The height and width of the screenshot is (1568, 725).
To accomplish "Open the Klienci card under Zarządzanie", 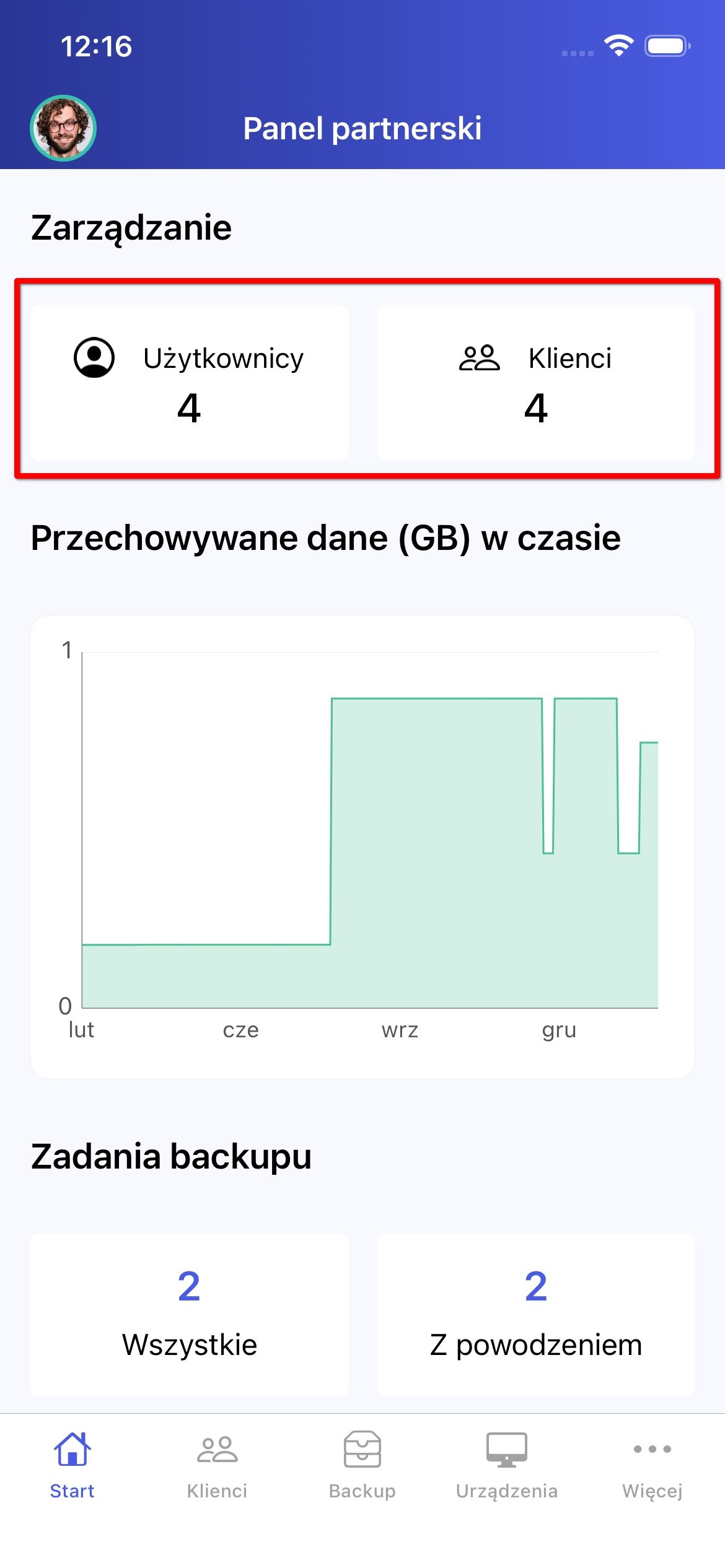I will click(x=535, y=382).
